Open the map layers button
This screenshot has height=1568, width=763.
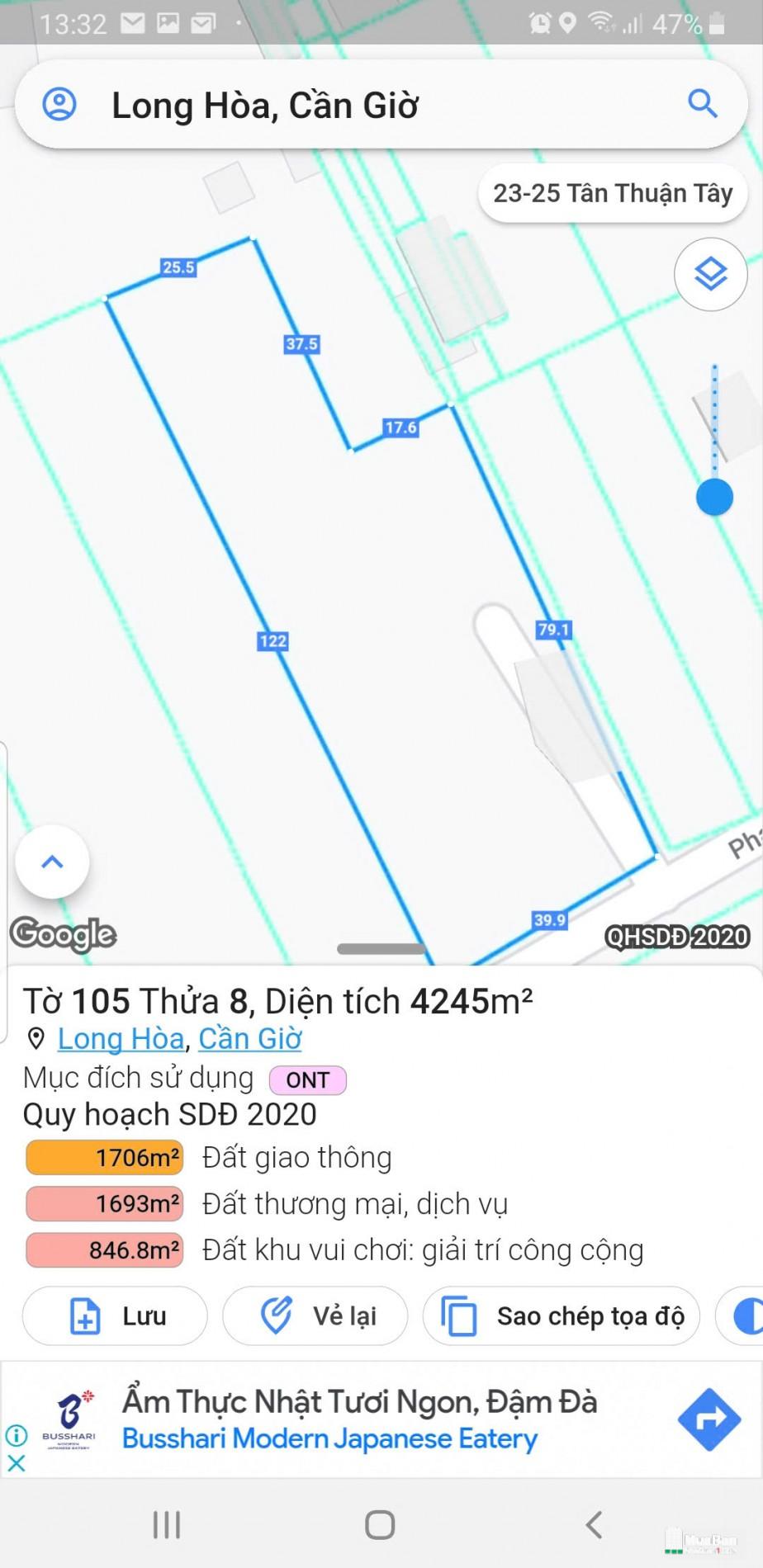(710, 274)
